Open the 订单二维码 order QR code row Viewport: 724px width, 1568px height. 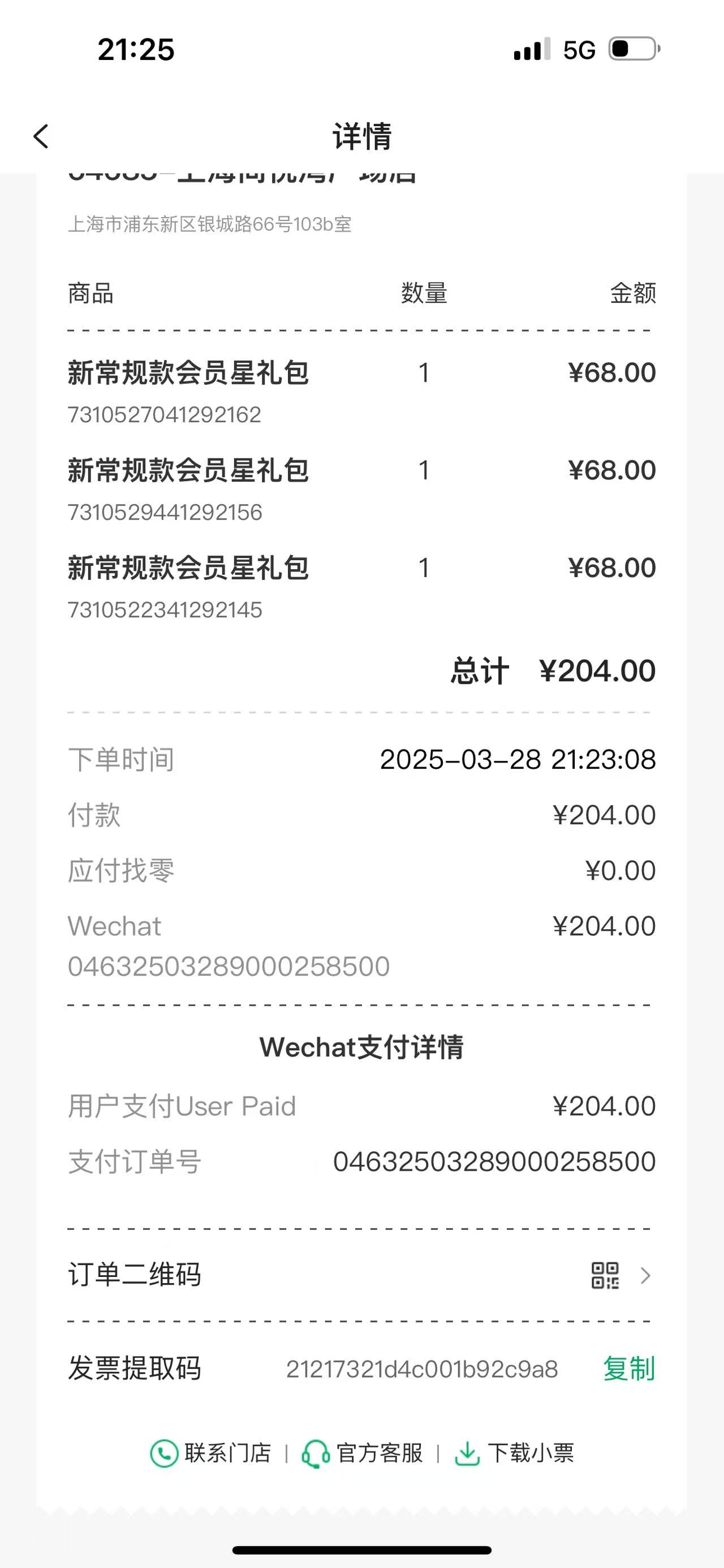(361, 1275)
